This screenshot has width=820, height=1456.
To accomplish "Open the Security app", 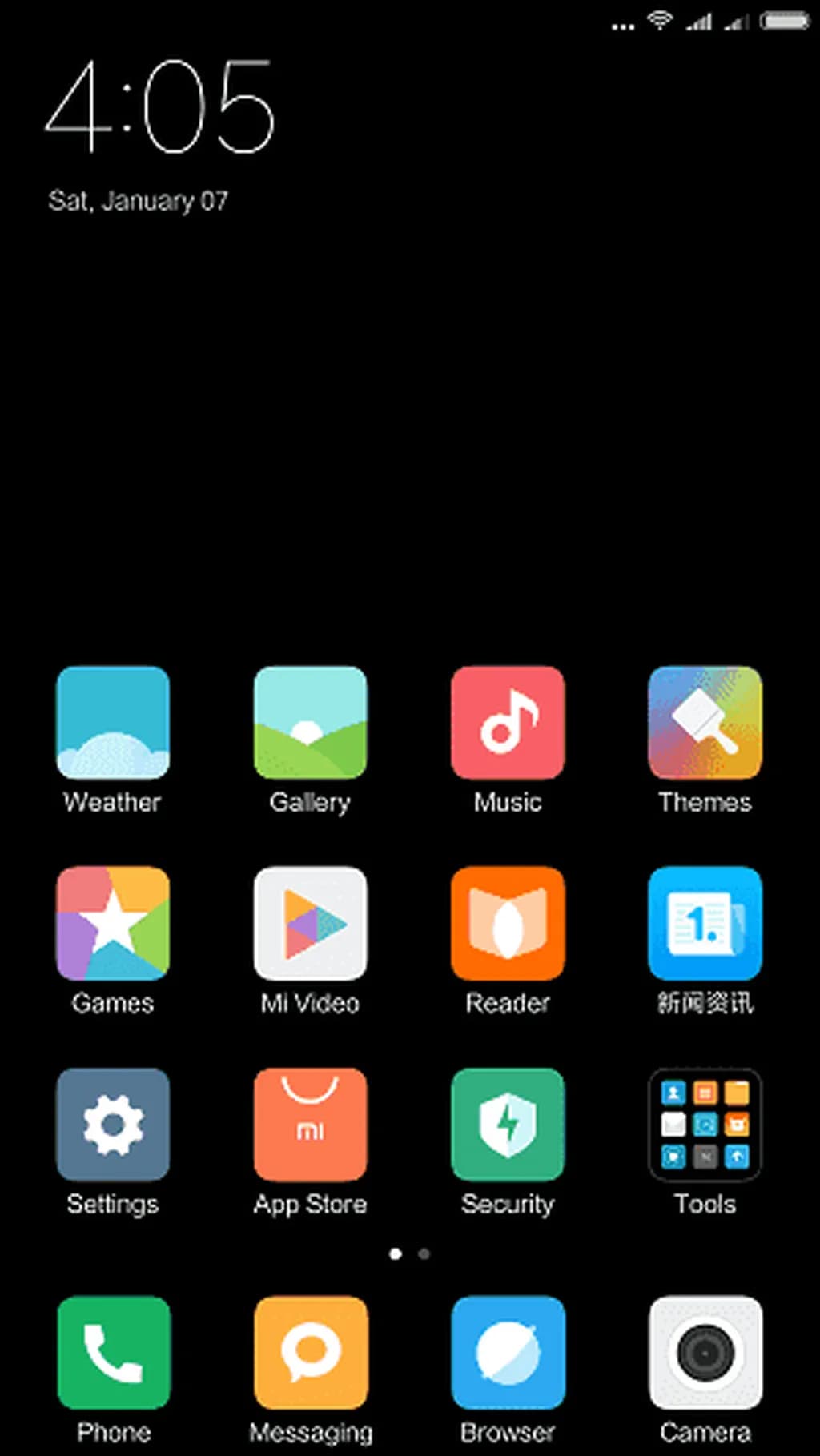I will (508, 1124).
